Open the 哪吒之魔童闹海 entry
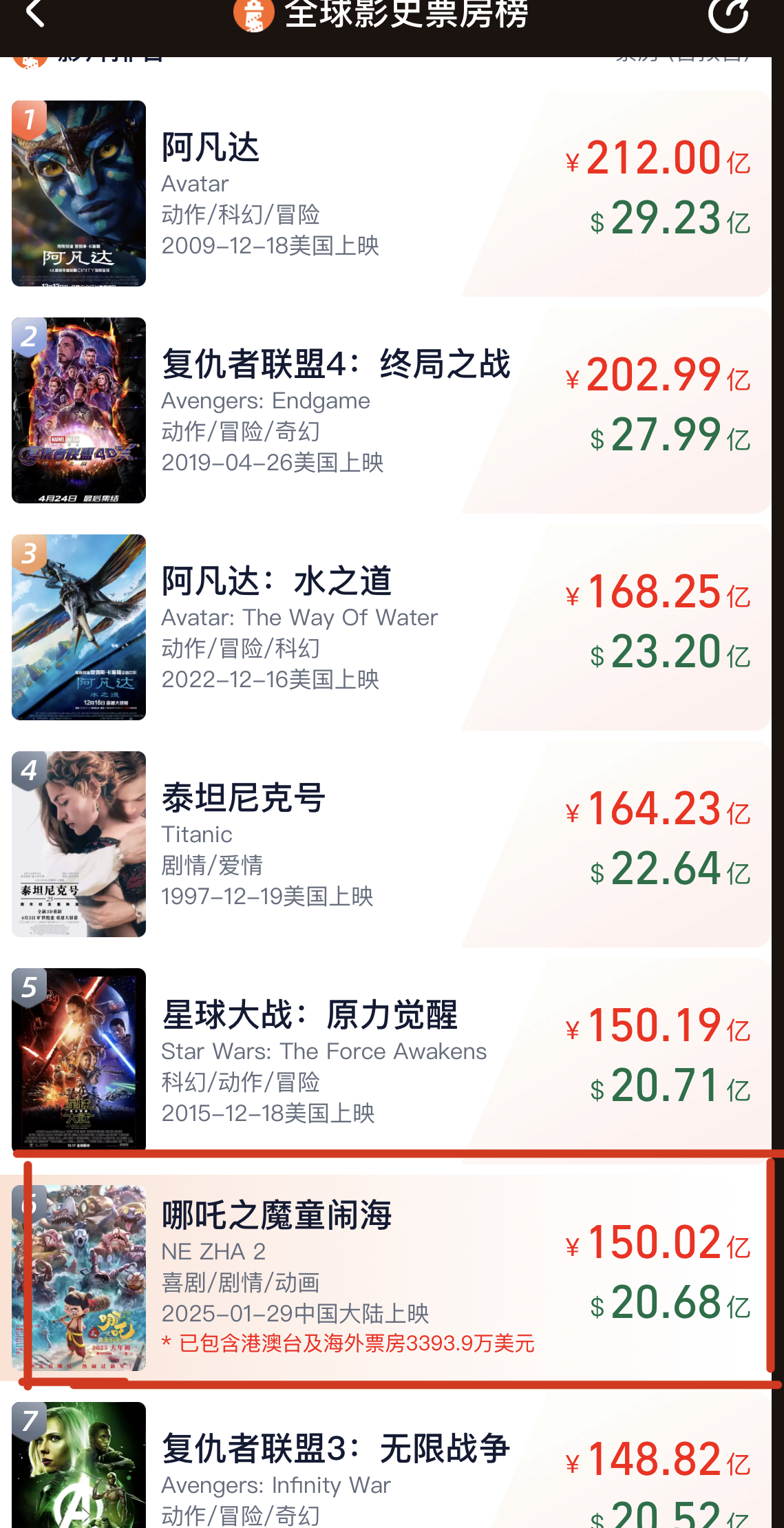 (x=385, y=1277)
